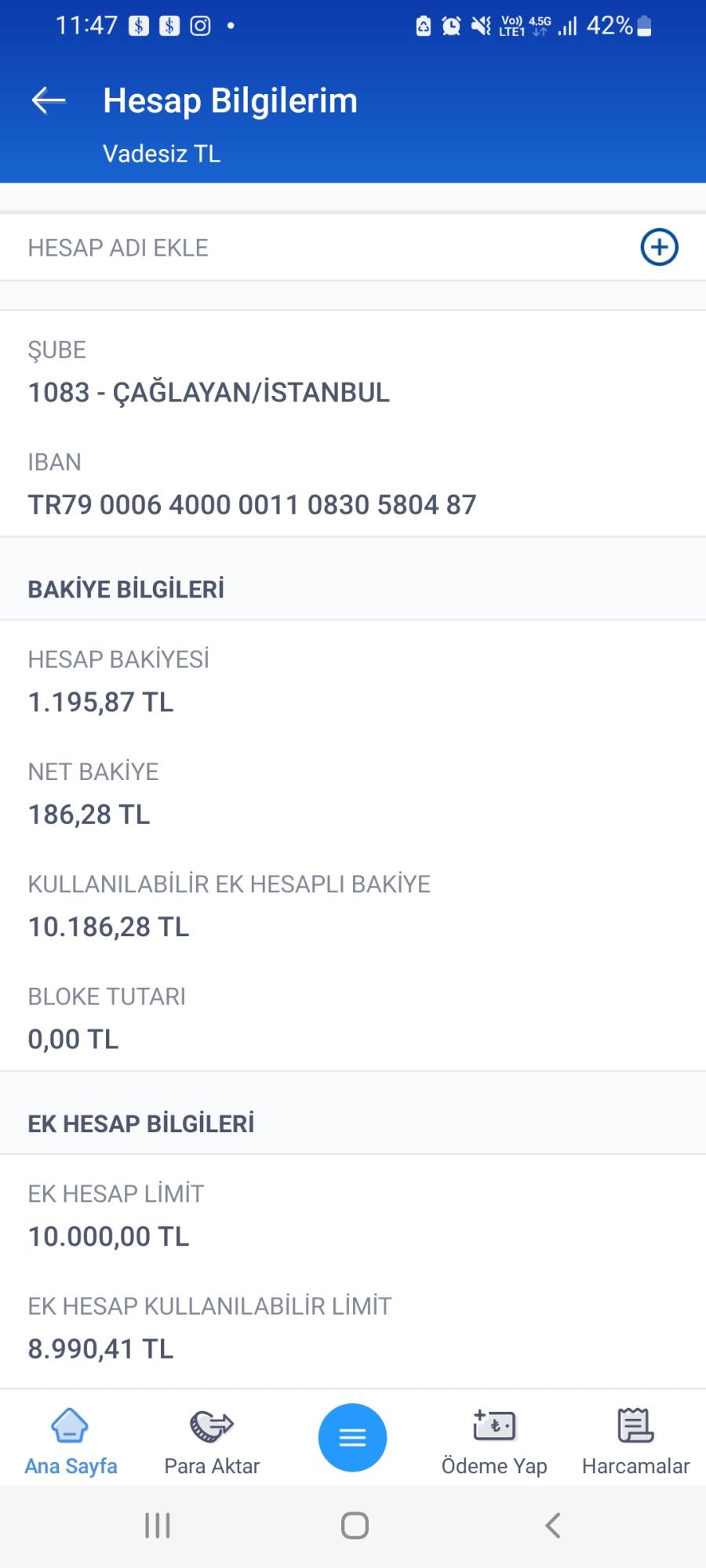706x1568 pixels.
Task: Tap the ŞUBE branch info 1083 ÇAĞLAYAN/İSTANBUL
Action: point(209,394)
